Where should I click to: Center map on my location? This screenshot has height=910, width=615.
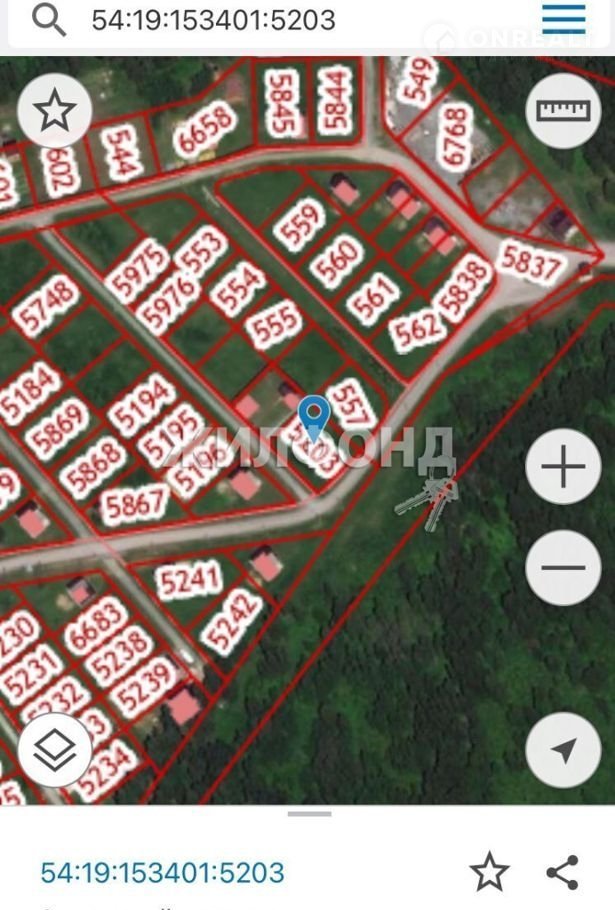[x=563, y=750]
